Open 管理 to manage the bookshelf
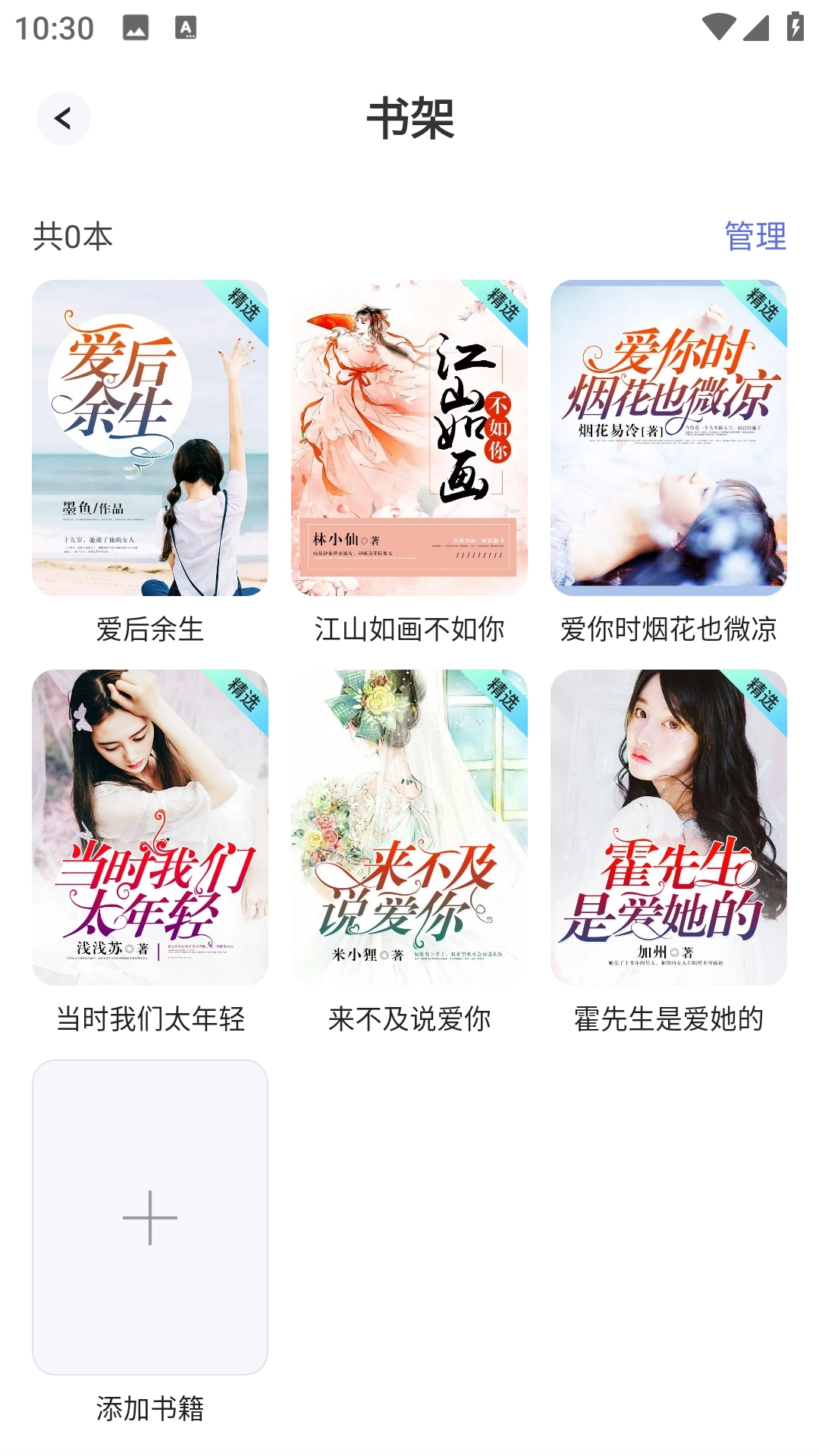The height and width of the screenshot is (1456, 819). [755, 237]
